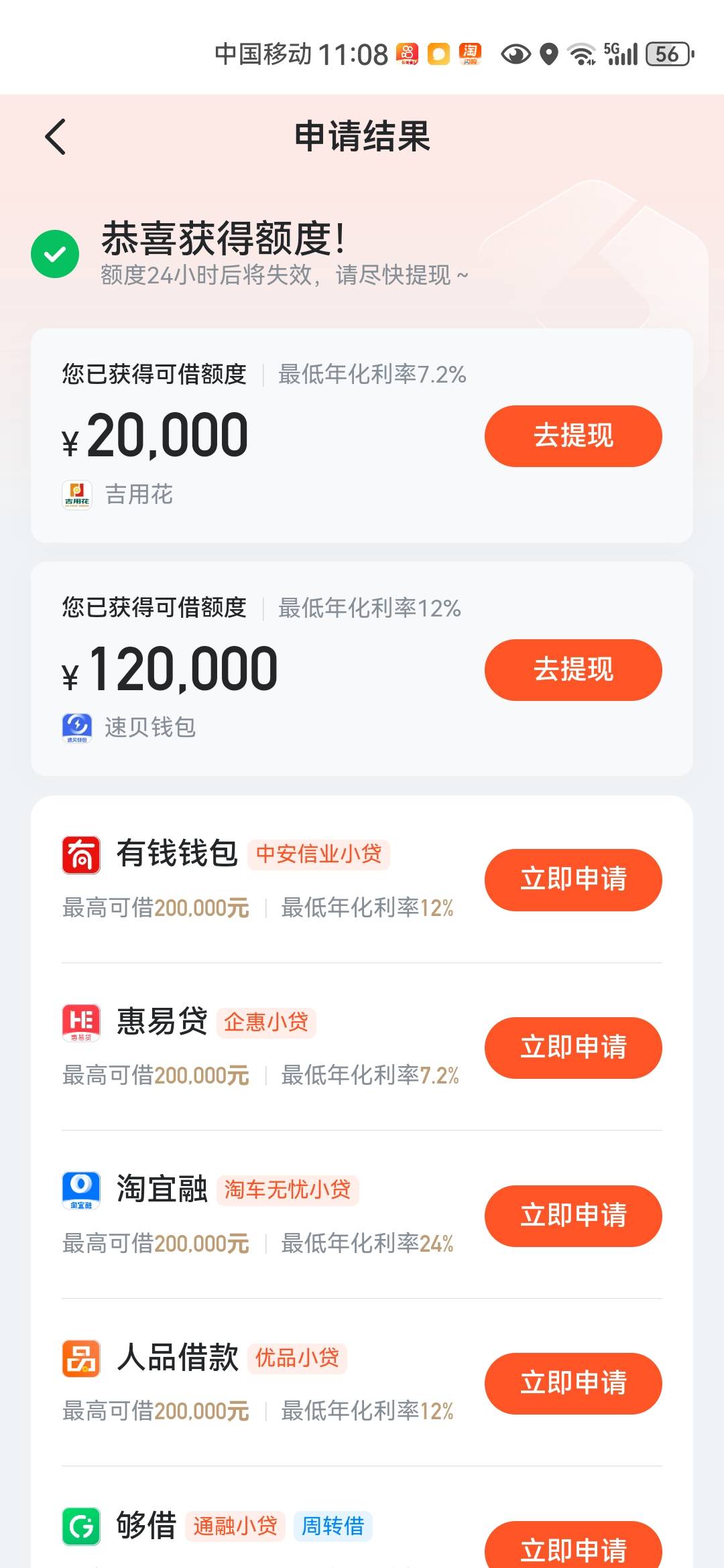Viewport: 724px width, 1568px height.
Task: Go back using the top-left arrow
Action: (x=56, y=137)
